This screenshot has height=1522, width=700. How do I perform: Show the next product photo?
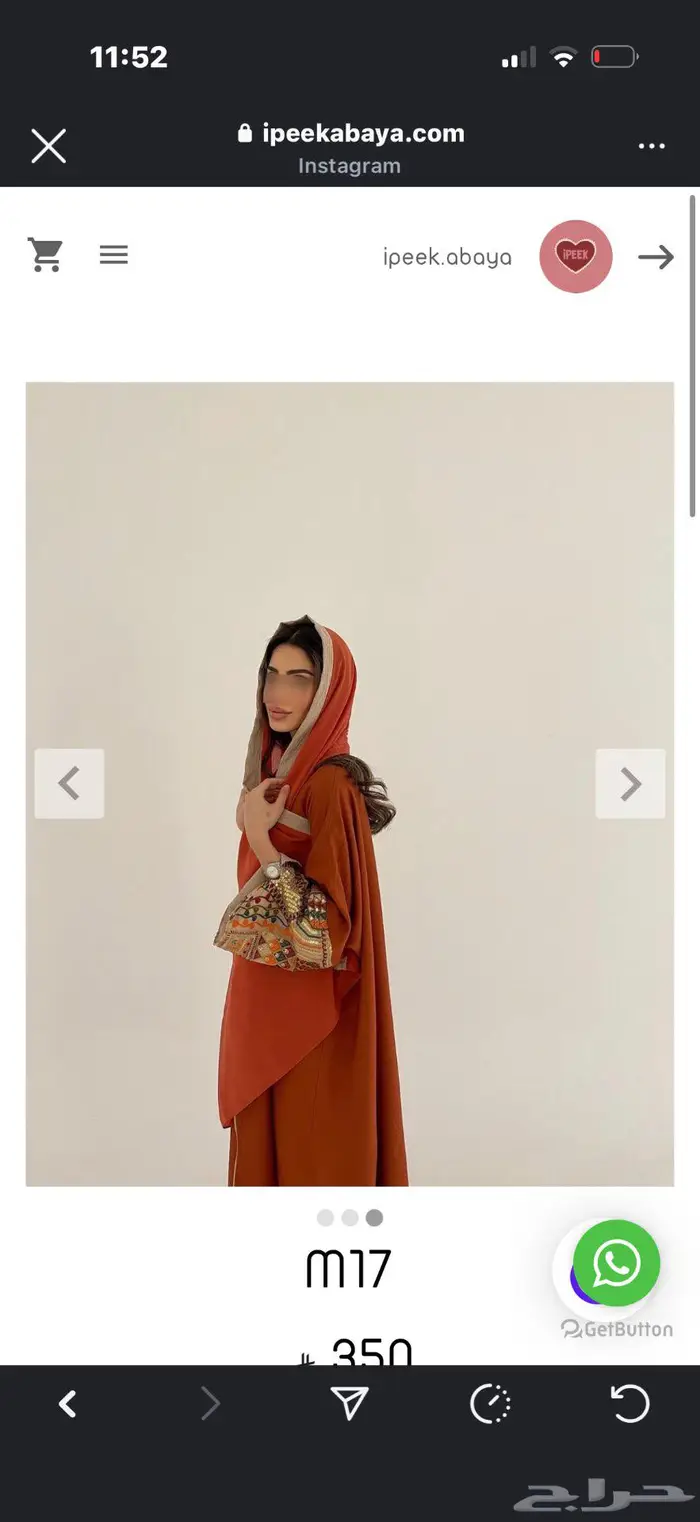(x=630, y=784)
